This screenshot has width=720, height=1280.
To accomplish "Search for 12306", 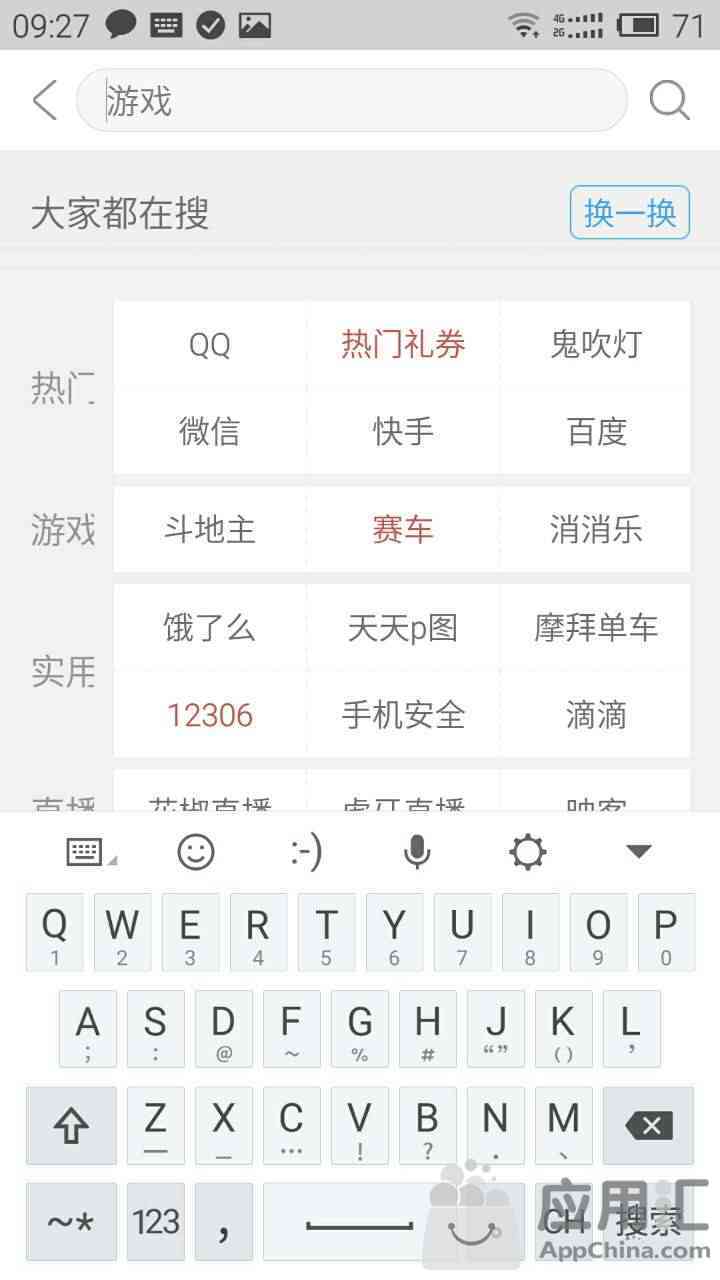I will coord(210,715).
